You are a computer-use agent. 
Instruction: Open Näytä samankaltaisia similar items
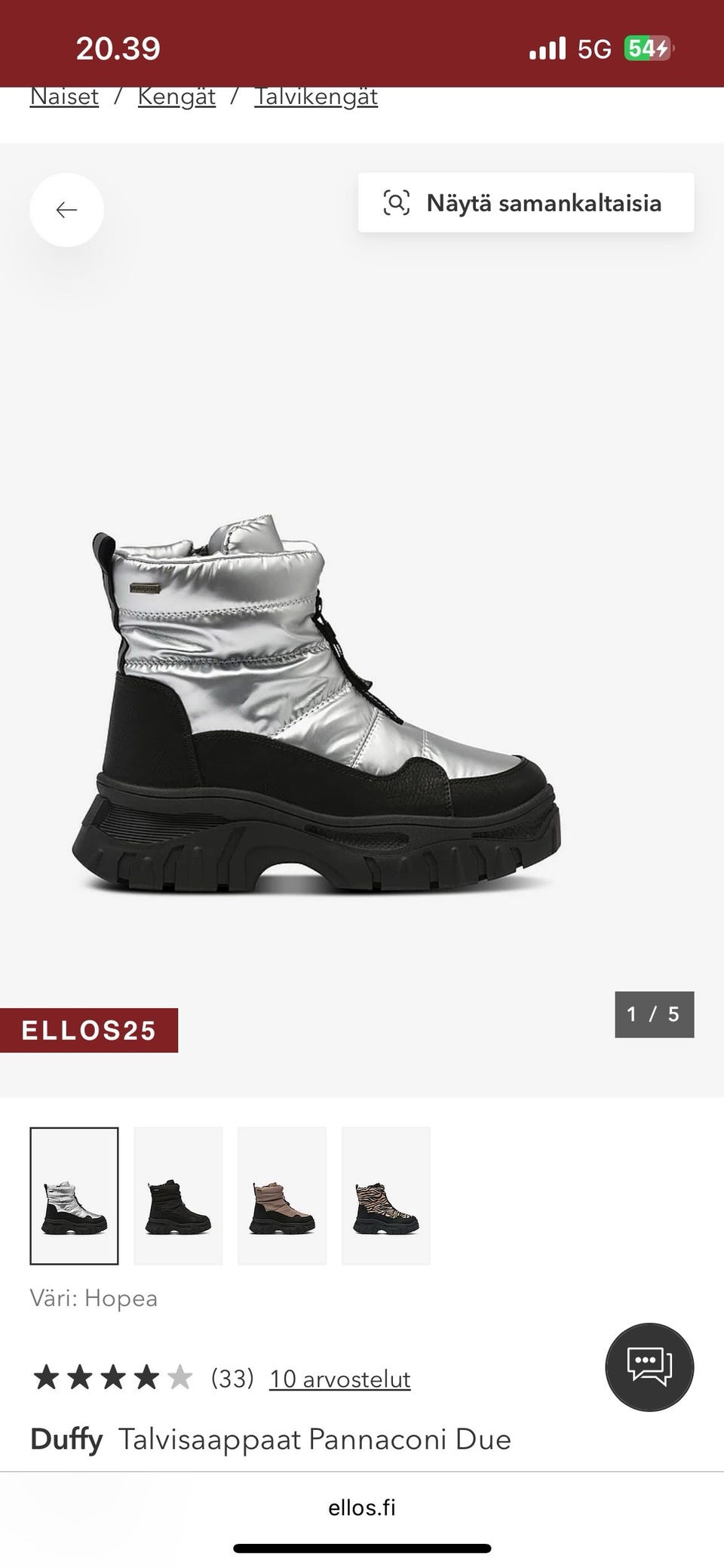point(526,202)
